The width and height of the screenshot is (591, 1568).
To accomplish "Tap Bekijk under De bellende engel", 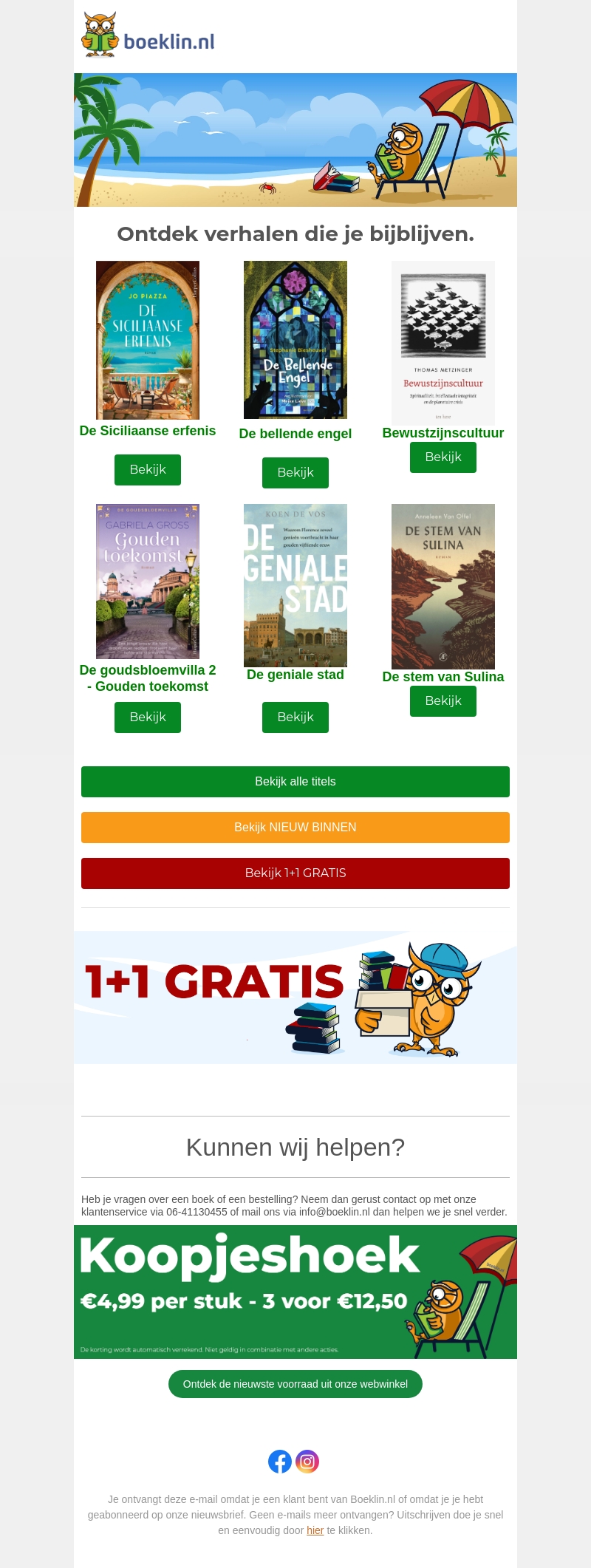I will 295,473.
